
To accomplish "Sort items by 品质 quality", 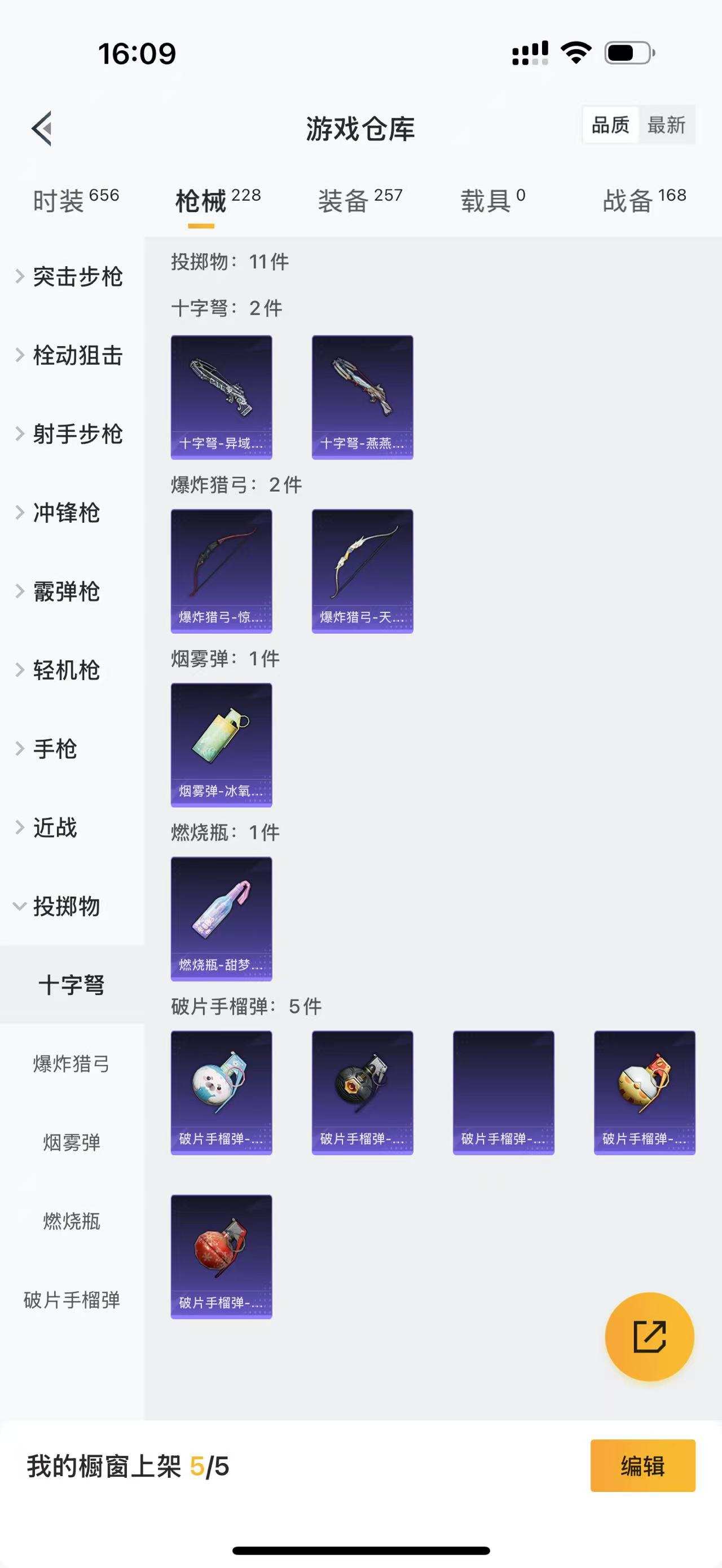I will (609, 125).
